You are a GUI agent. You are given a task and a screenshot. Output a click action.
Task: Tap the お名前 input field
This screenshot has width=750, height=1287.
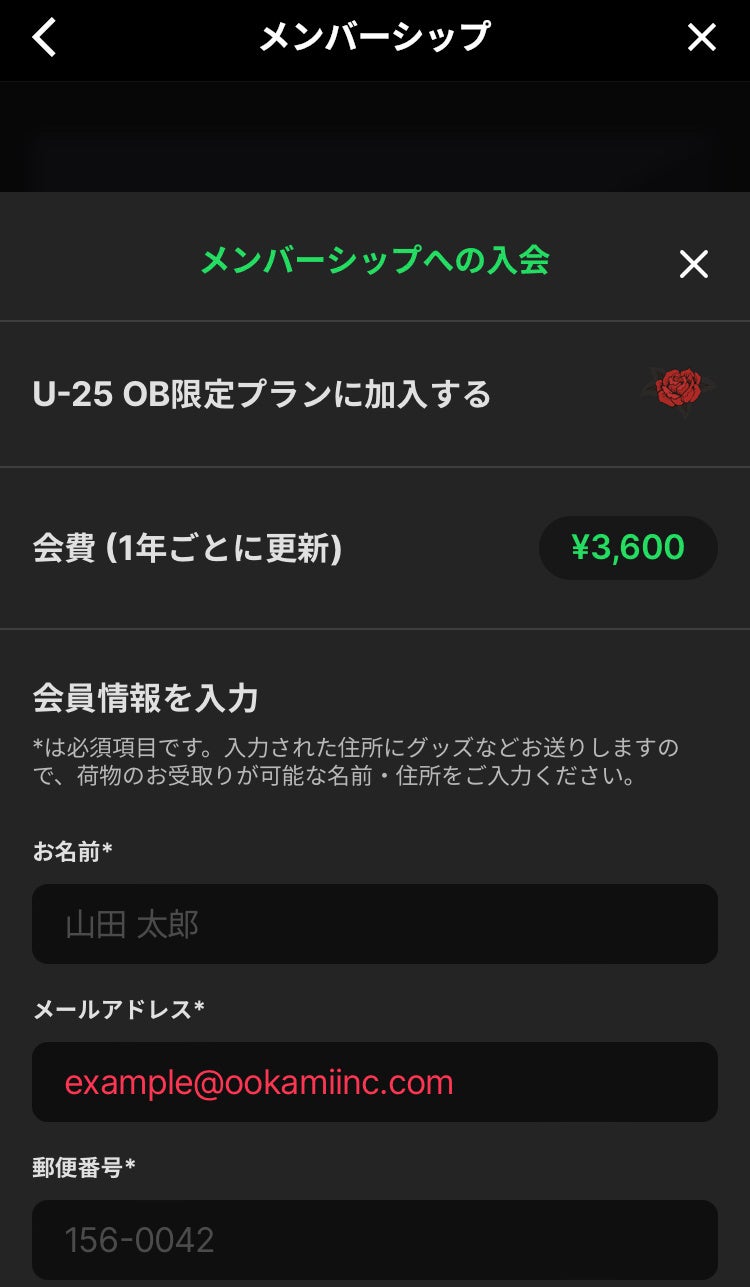pyautogui.click(x=375, y=924)
